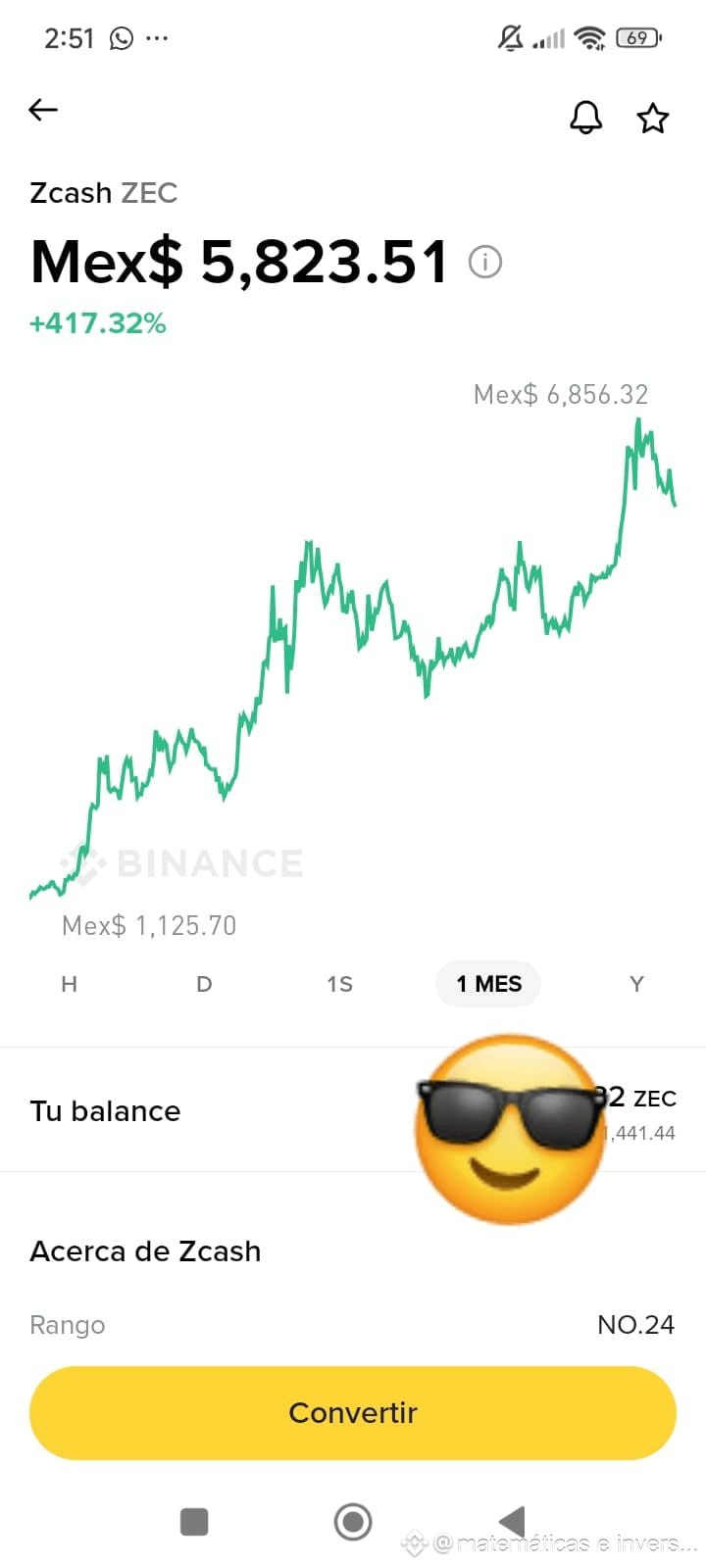Open the info icon beside the price

point(485,262)
